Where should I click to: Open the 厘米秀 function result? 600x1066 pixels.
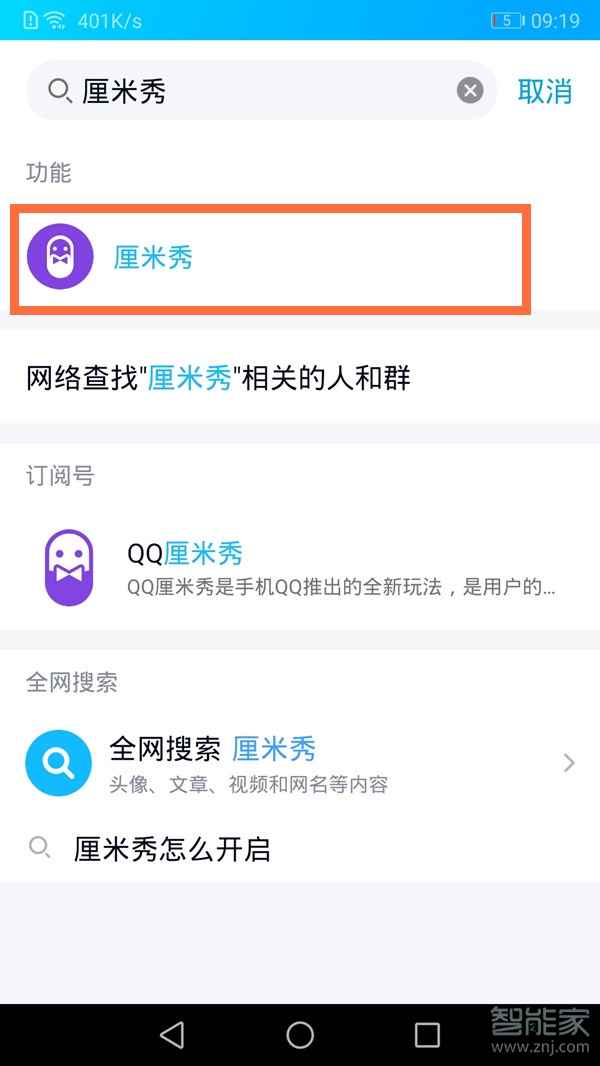[x=268, y=257]
